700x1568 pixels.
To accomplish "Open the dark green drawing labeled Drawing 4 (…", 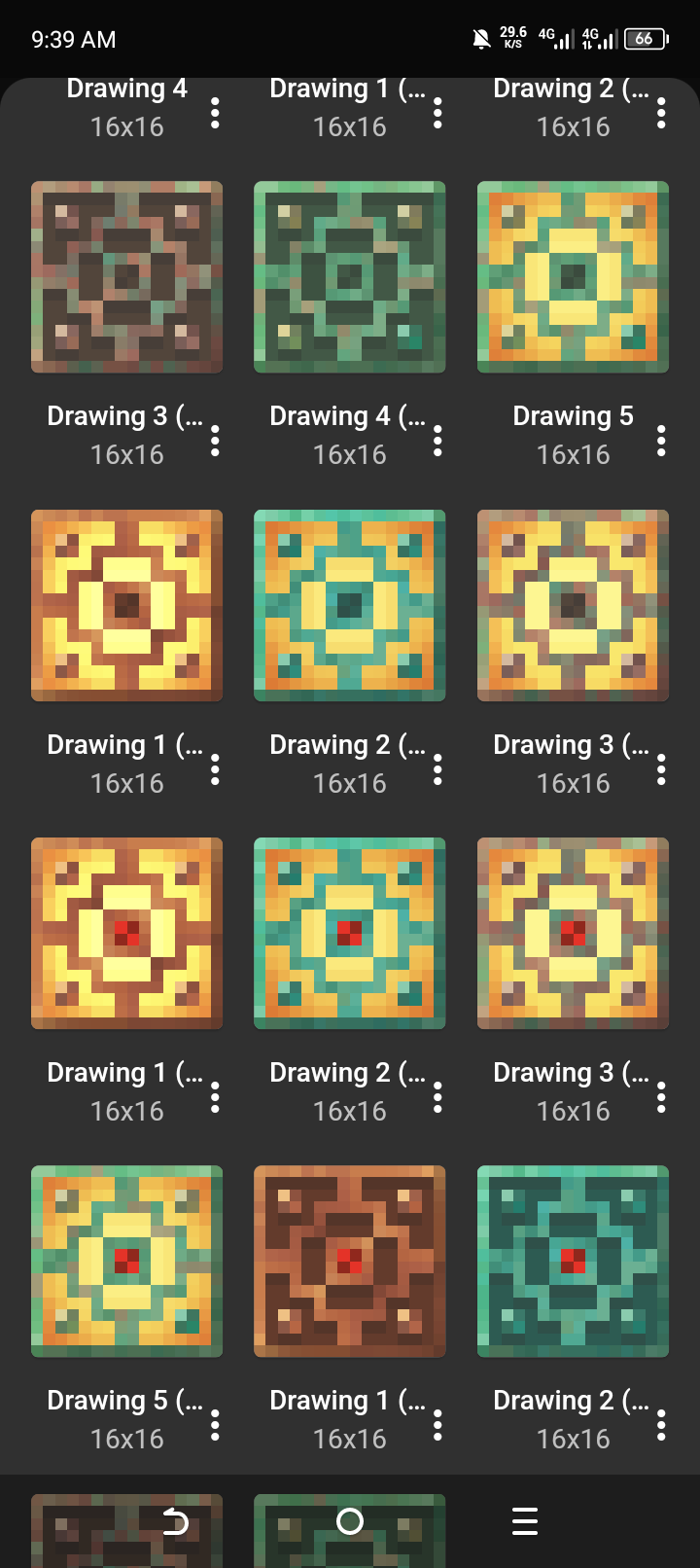I will coord(350,277).
